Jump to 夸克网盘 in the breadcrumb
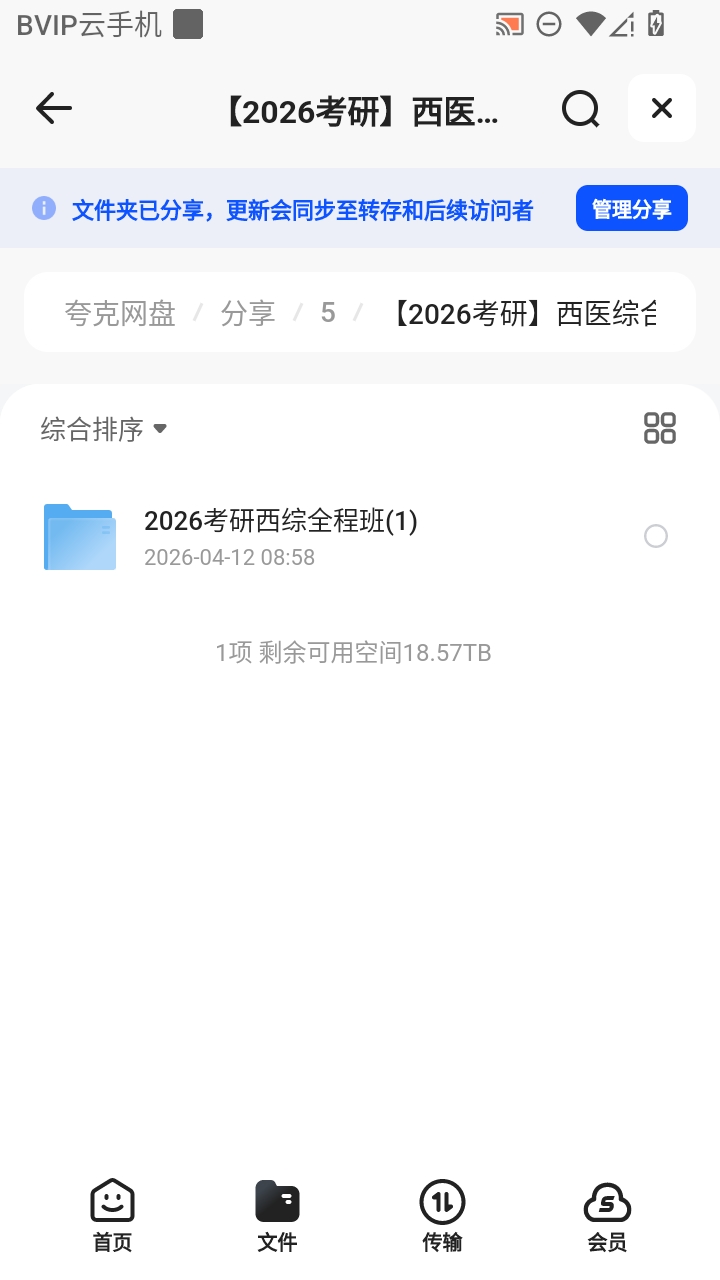Viewport: 720px width, 1280px height. [x=120, y=313]
